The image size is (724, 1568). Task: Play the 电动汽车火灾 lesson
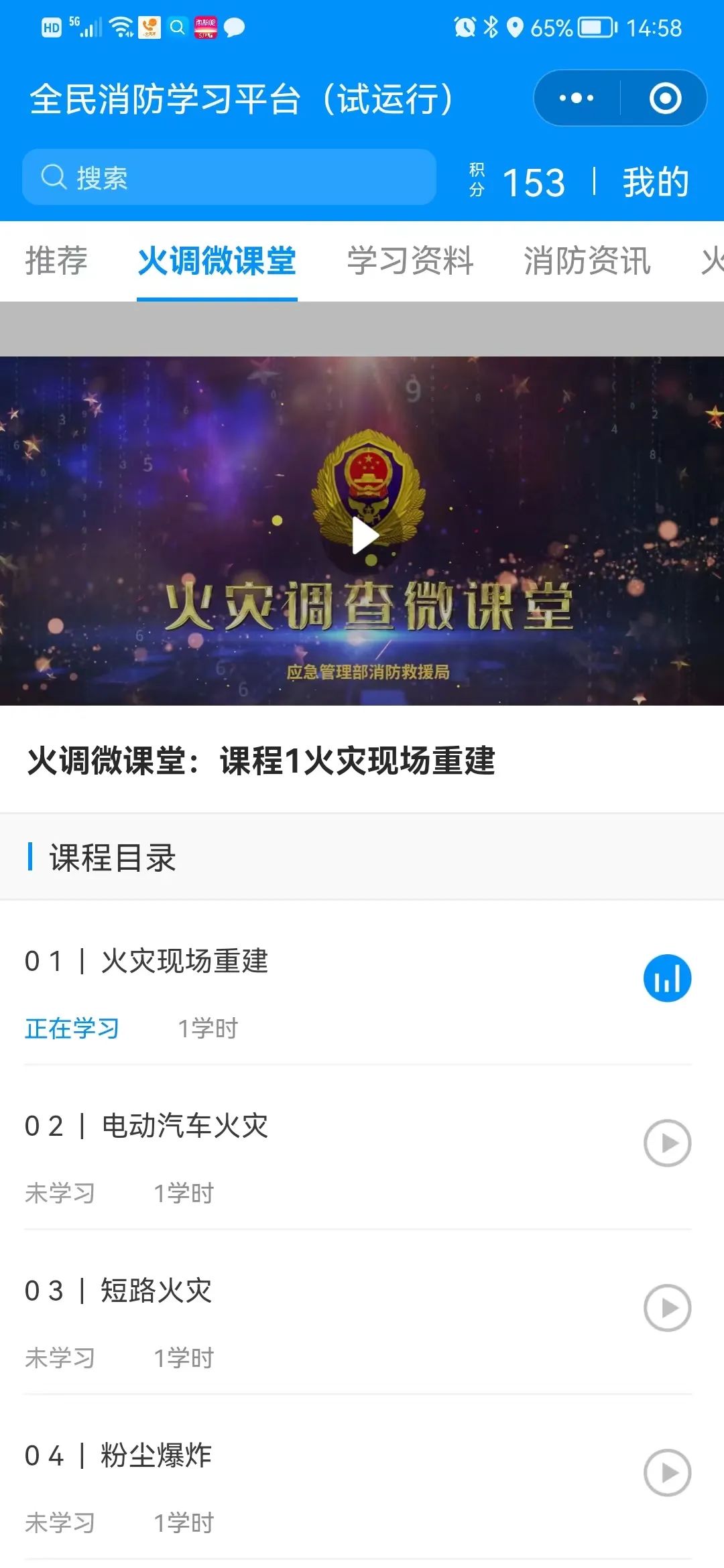click(x=667, y=1143)
